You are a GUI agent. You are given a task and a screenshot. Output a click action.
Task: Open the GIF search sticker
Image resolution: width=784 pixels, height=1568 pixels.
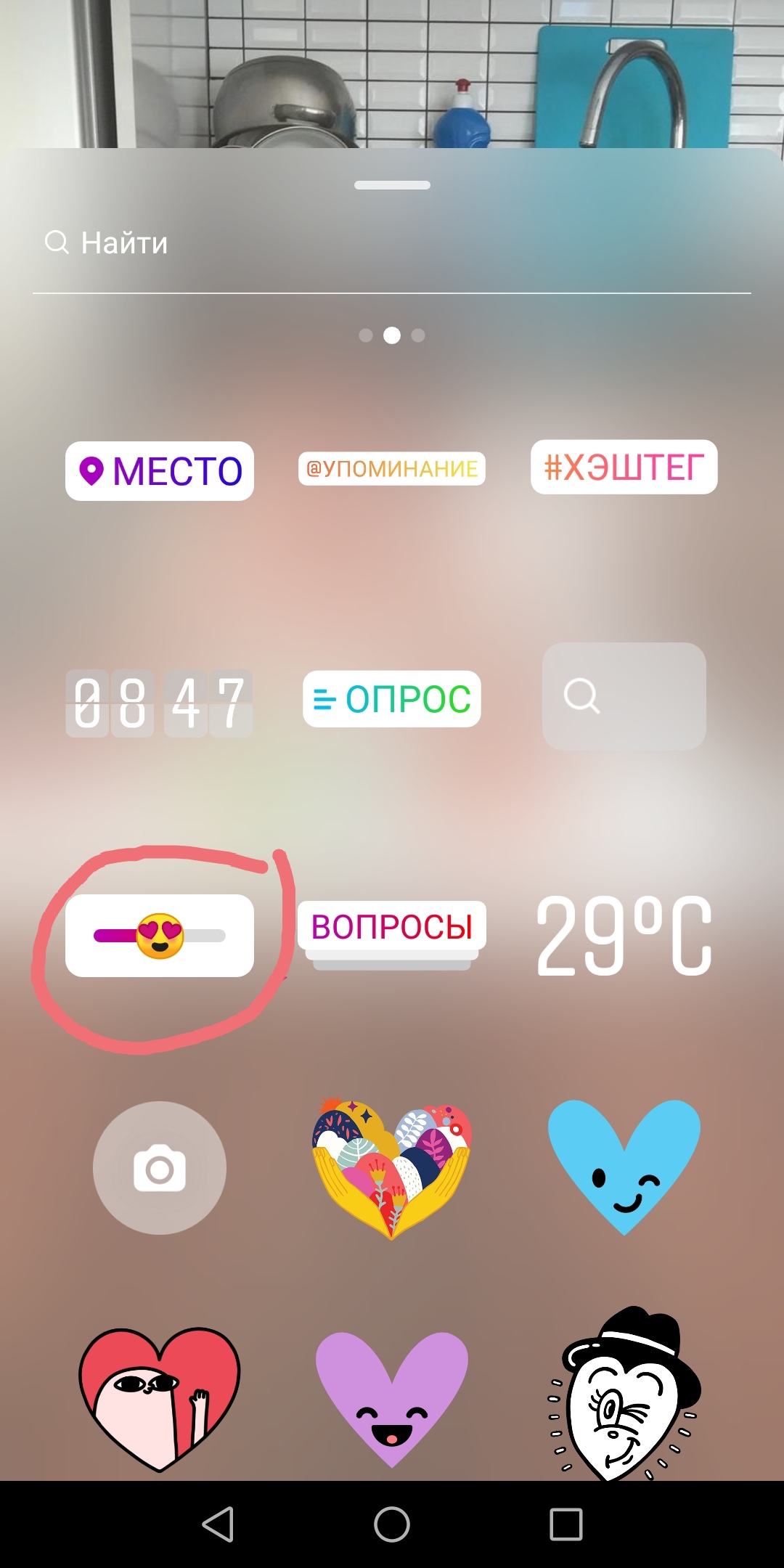click(x=624, y=697)
